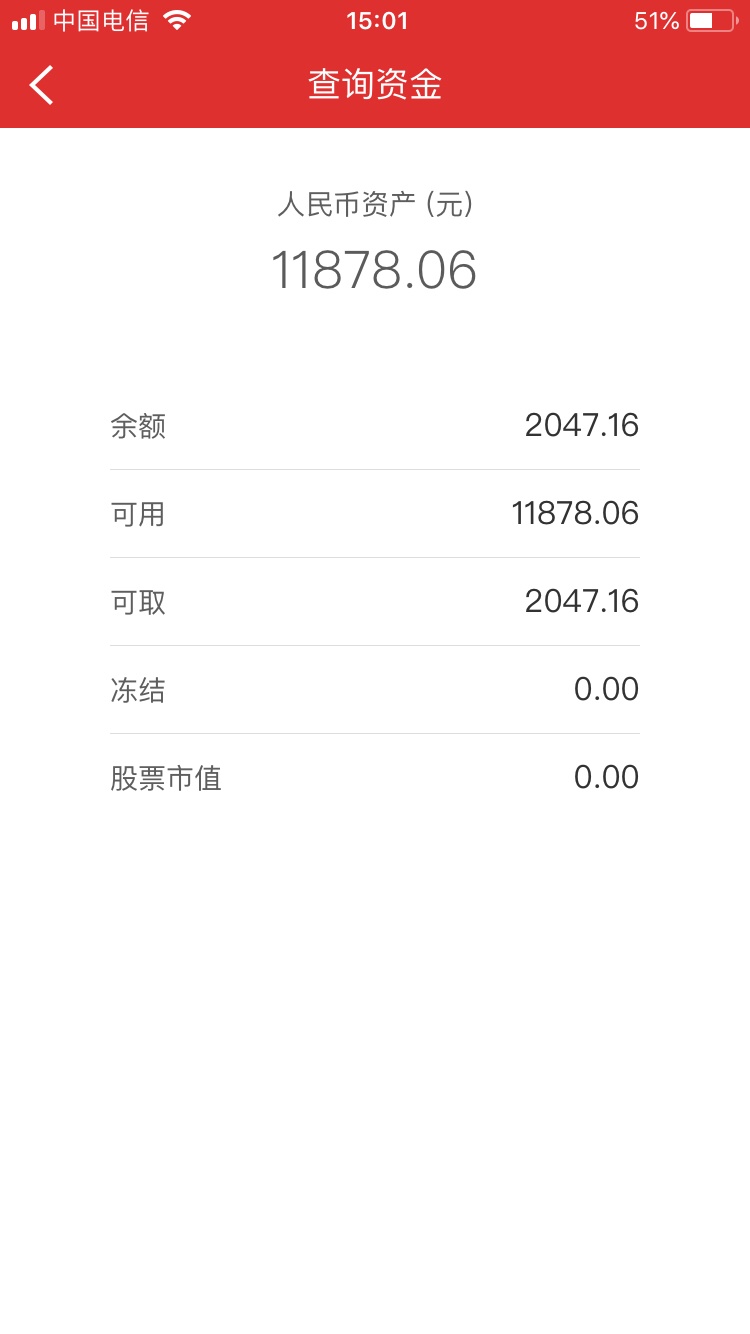Viewport: 750px width, 1334px height.
Task: Expand the 可用 available funds row
Action: pos(375,513)
